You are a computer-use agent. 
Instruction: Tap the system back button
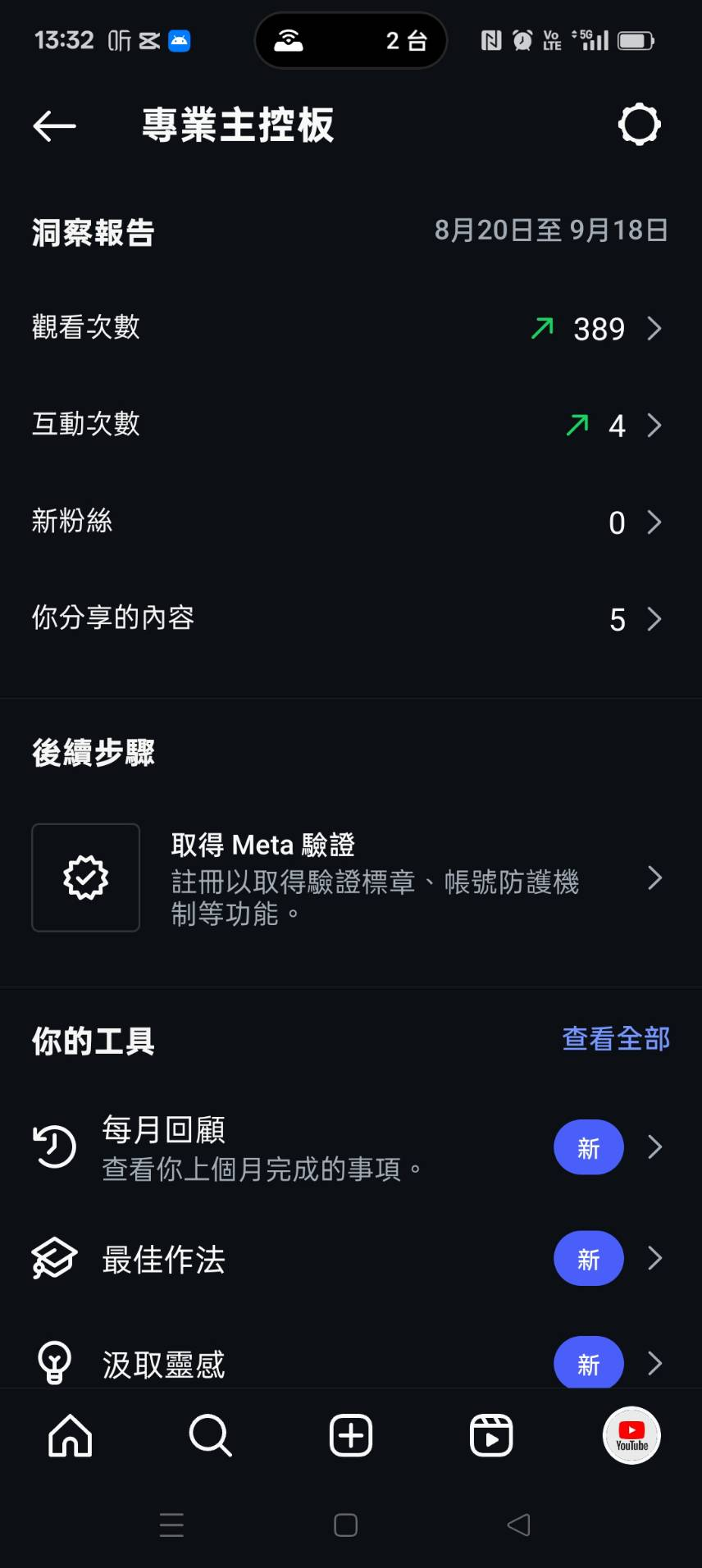(518, 1525)
